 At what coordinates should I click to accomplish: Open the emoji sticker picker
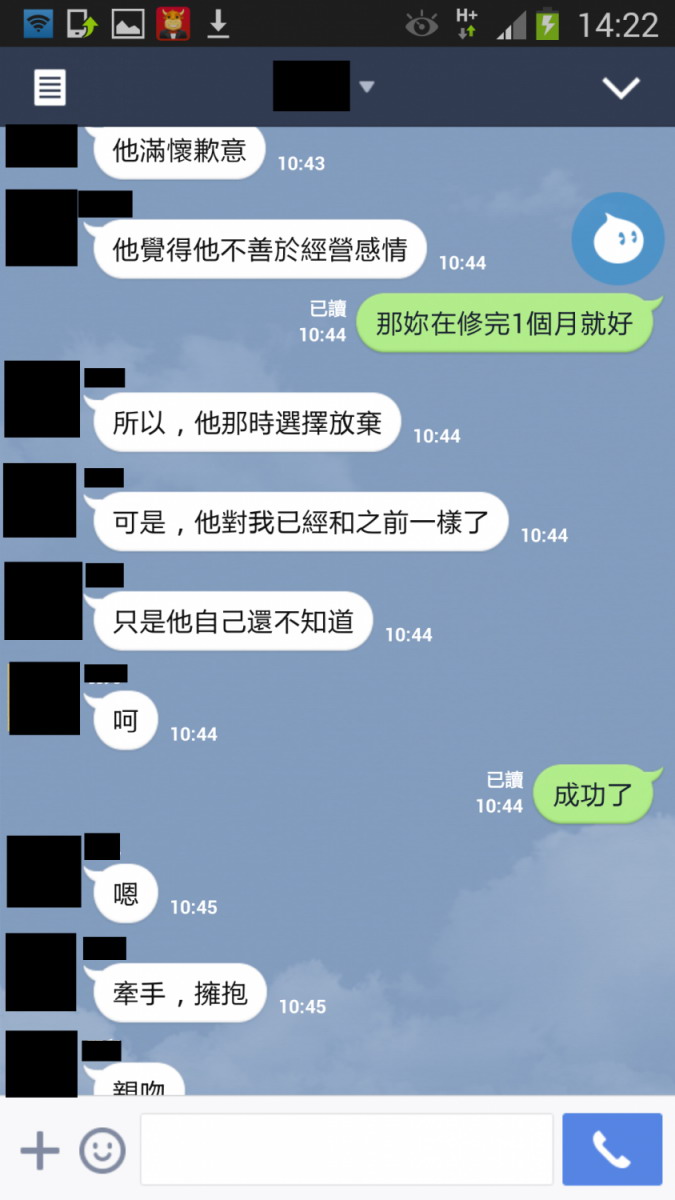click(102, 1151)
